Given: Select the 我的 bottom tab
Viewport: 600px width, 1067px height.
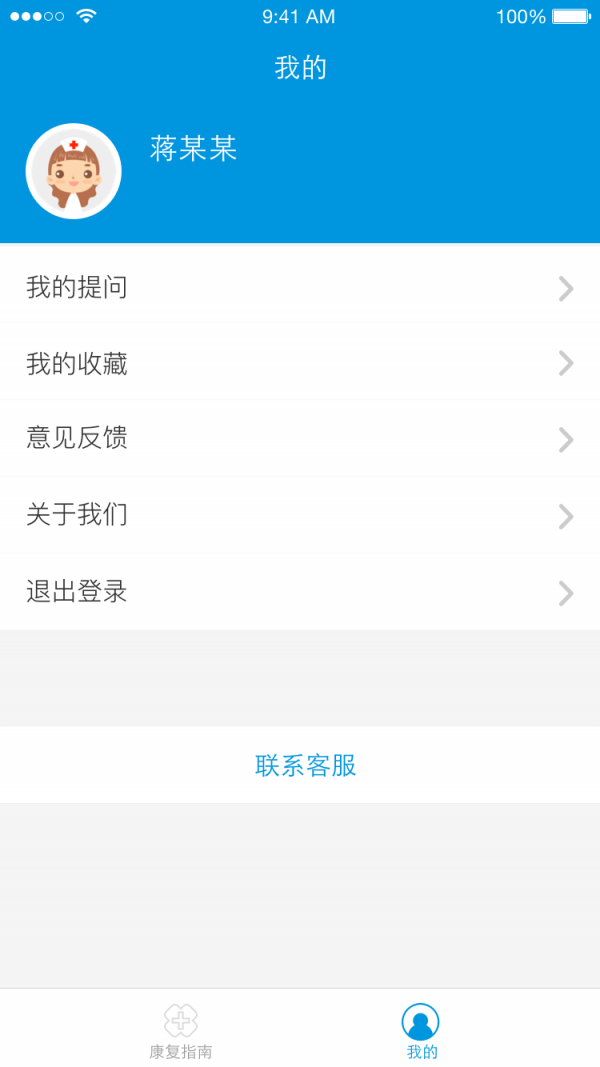Looking at the screenshot, I should (421, 1031).
